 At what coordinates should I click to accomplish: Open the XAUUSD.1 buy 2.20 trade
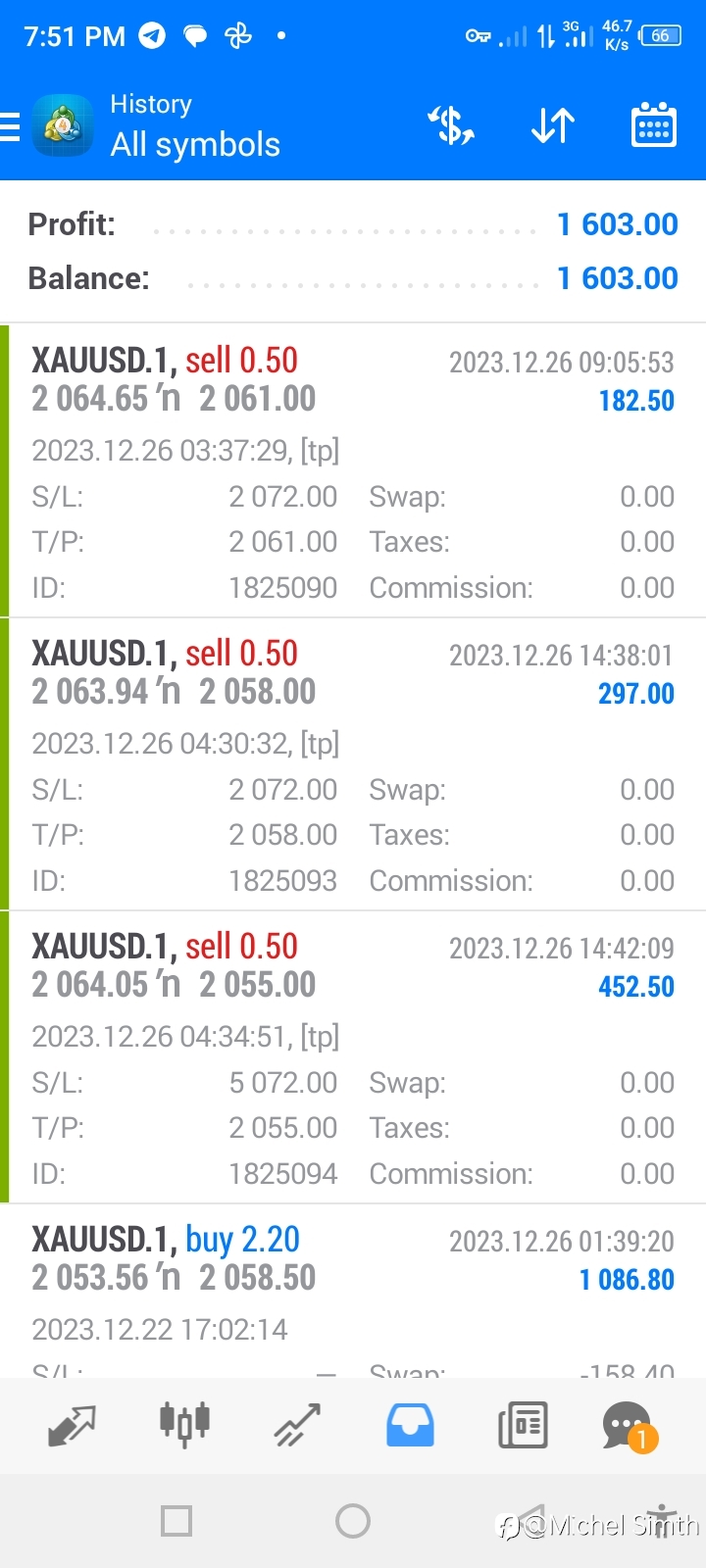tap(353, 1291)
